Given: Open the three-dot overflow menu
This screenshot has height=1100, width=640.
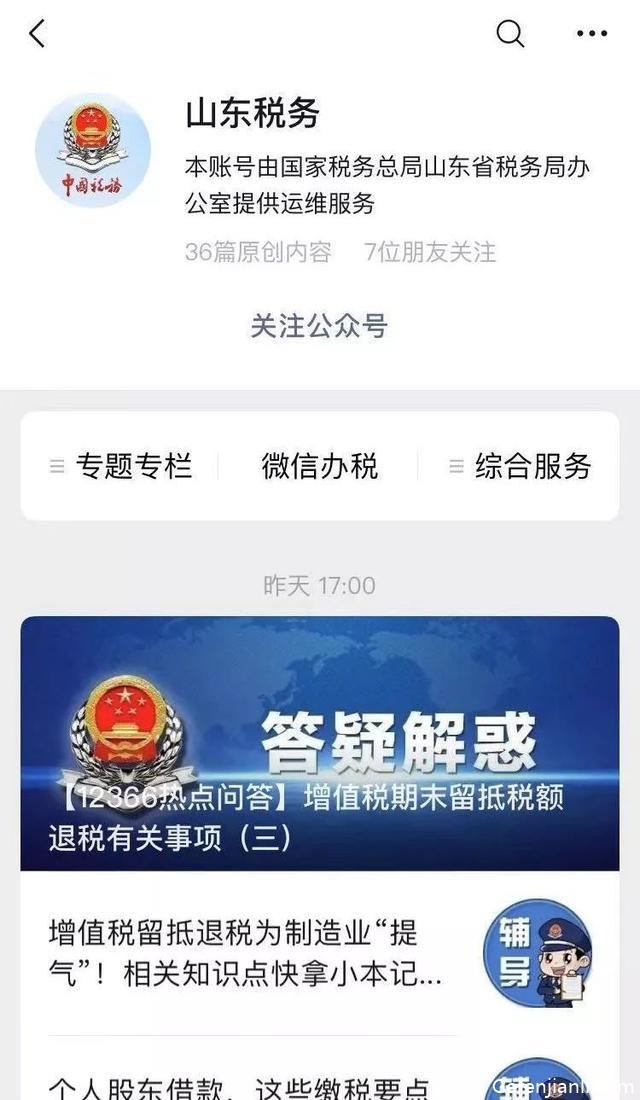Looking at the screenshot, I should point(591,34).
